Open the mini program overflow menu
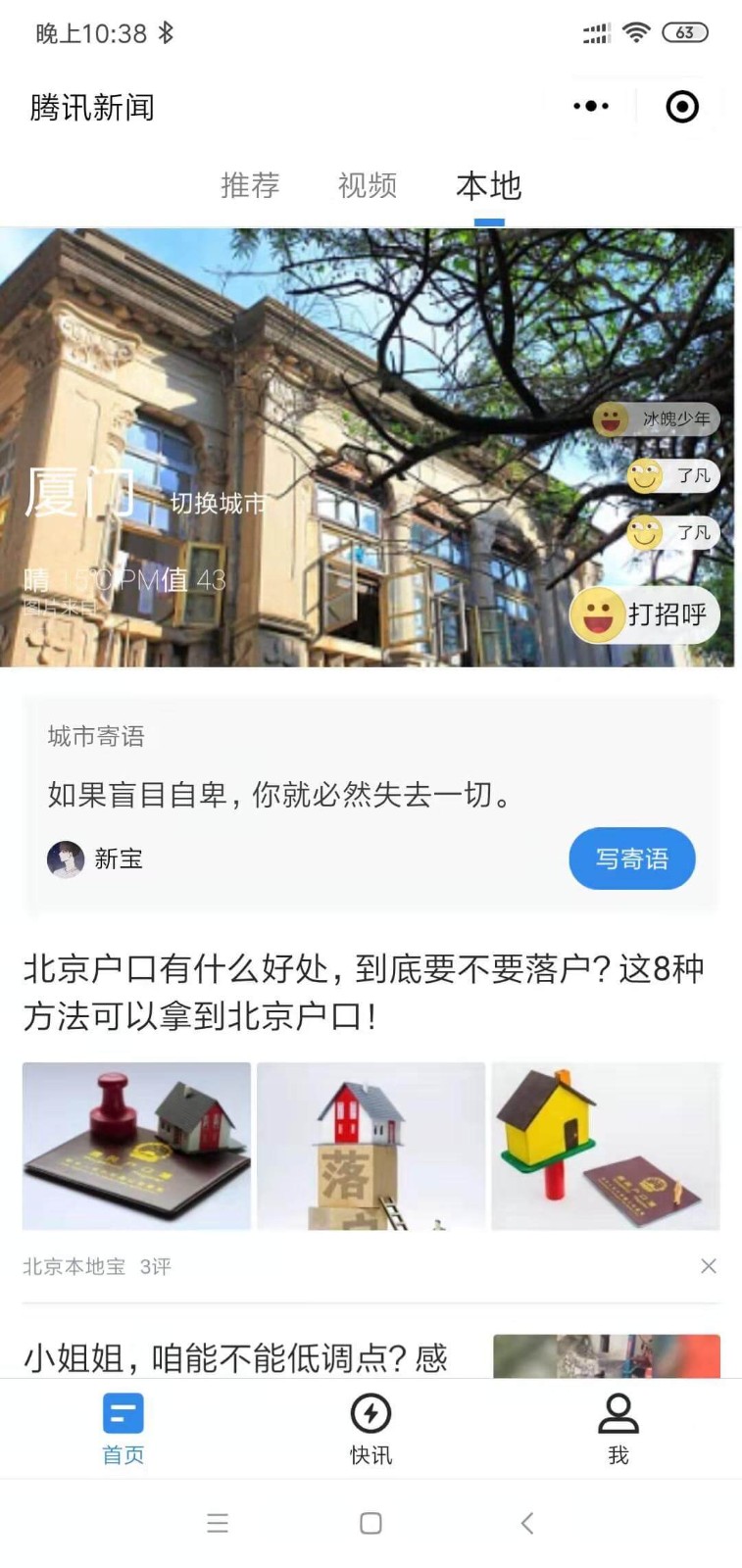This screenshot has width=742, height=1568. pos(591,106)
